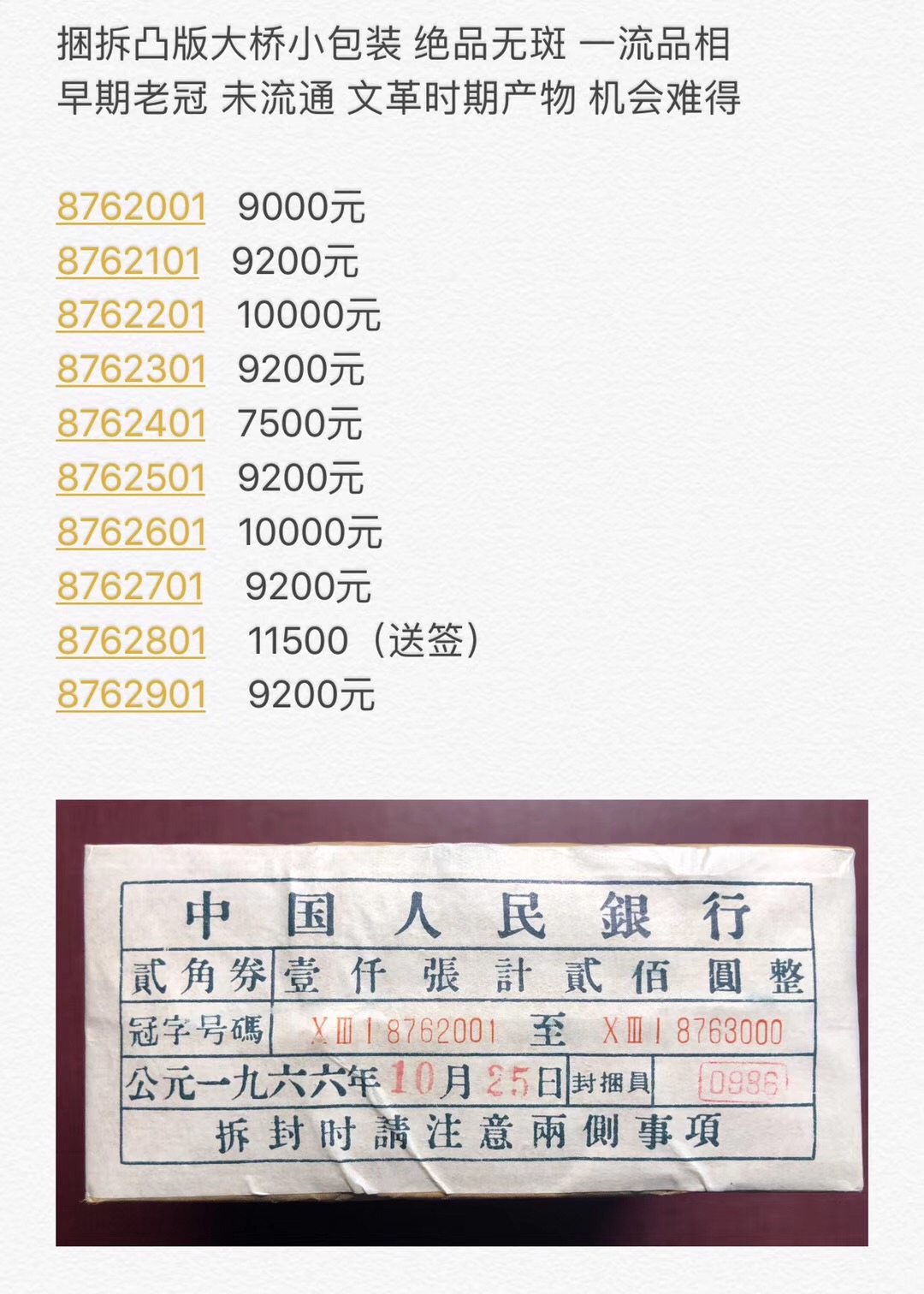Select the 8762601 link
The width and height of the screenshot is (924, 1294).
(x=131, y=531)
